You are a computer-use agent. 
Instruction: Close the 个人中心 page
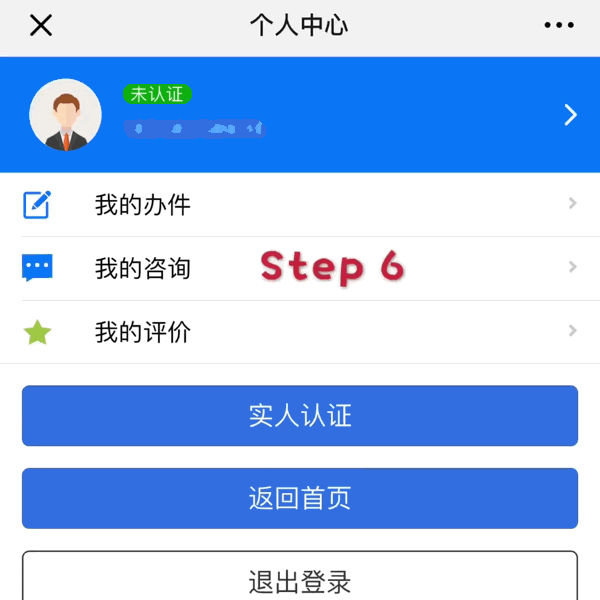click(x=40, y=26)
